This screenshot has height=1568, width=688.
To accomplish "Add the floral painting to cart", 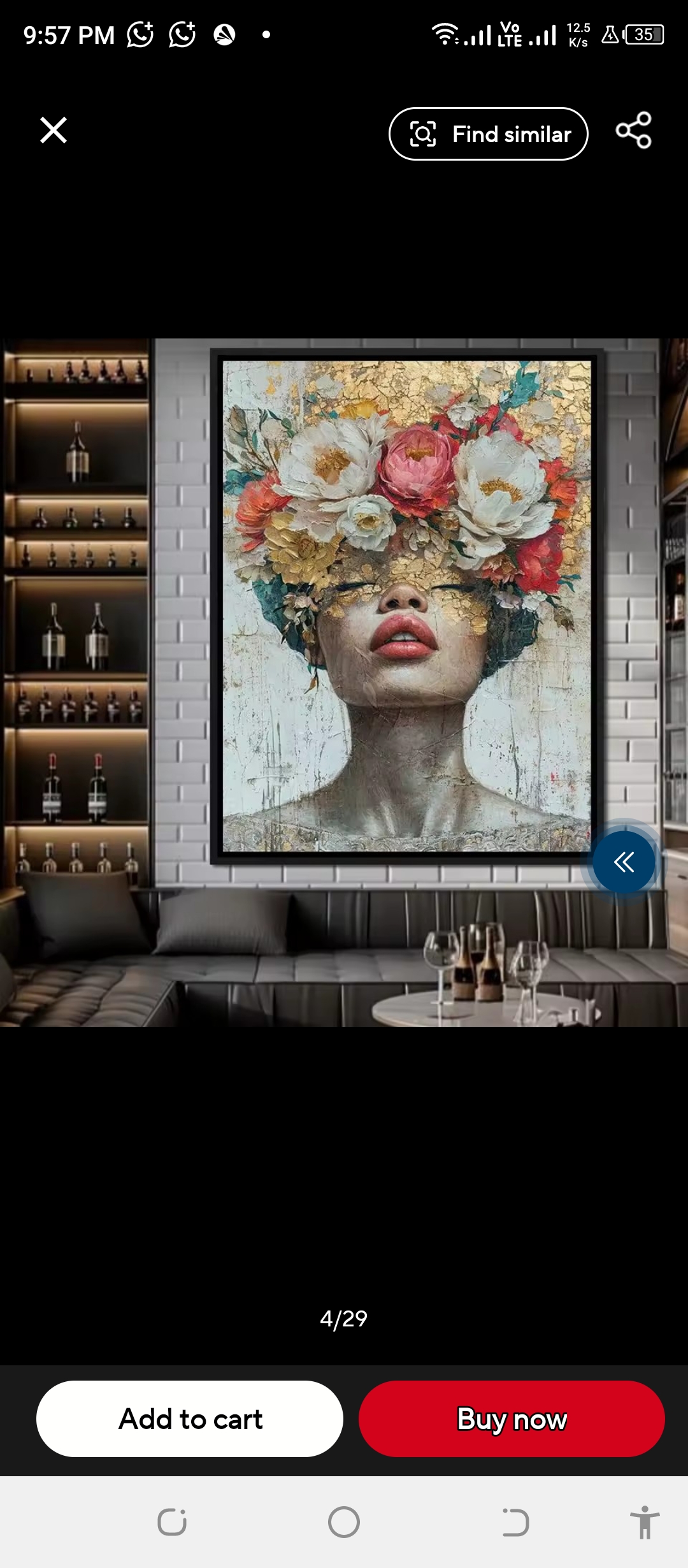I will [189, 1418].
